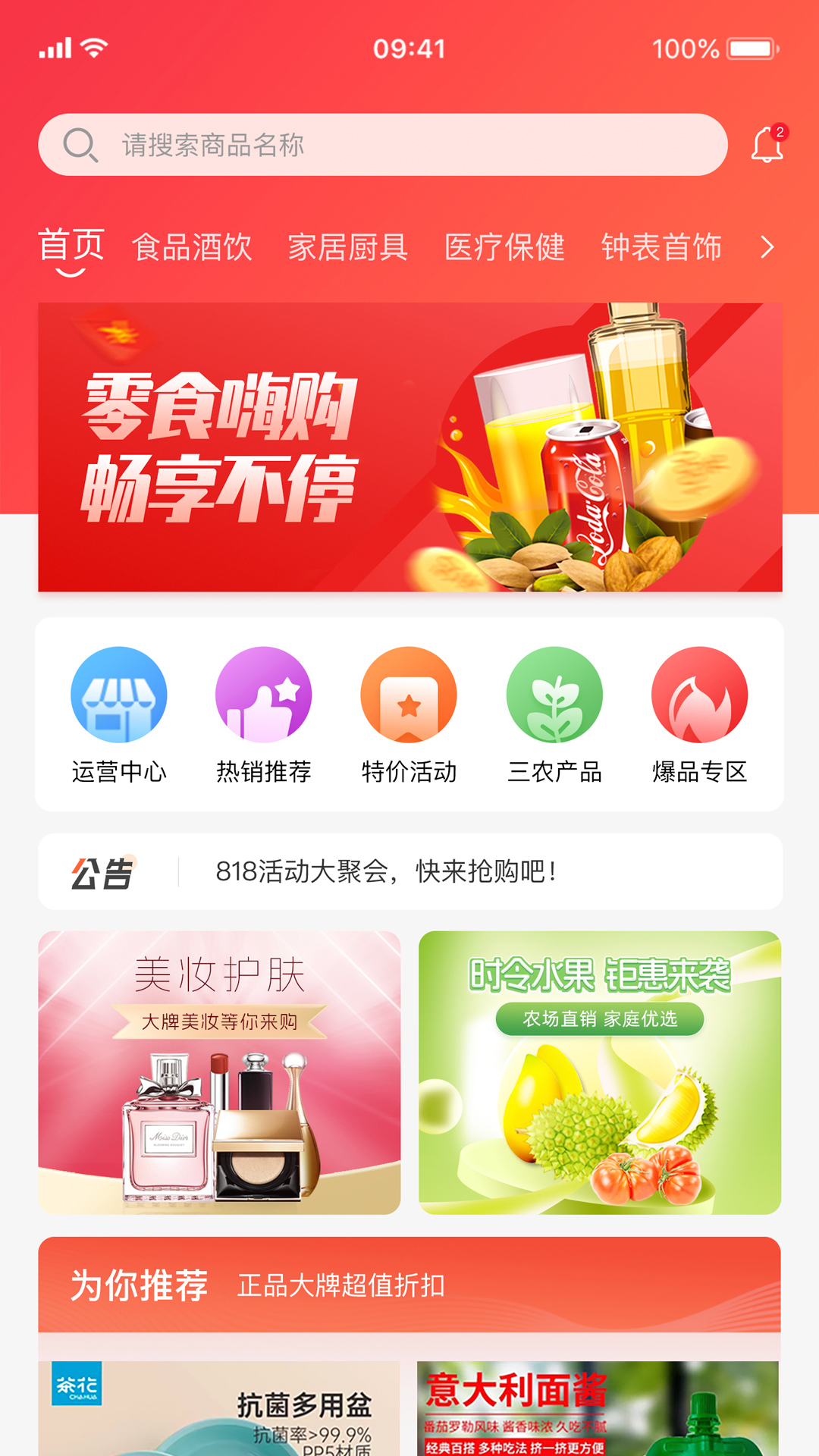Expand more categories with the arrow
This screenshot has height=1456, width=819.
(767, 247)
